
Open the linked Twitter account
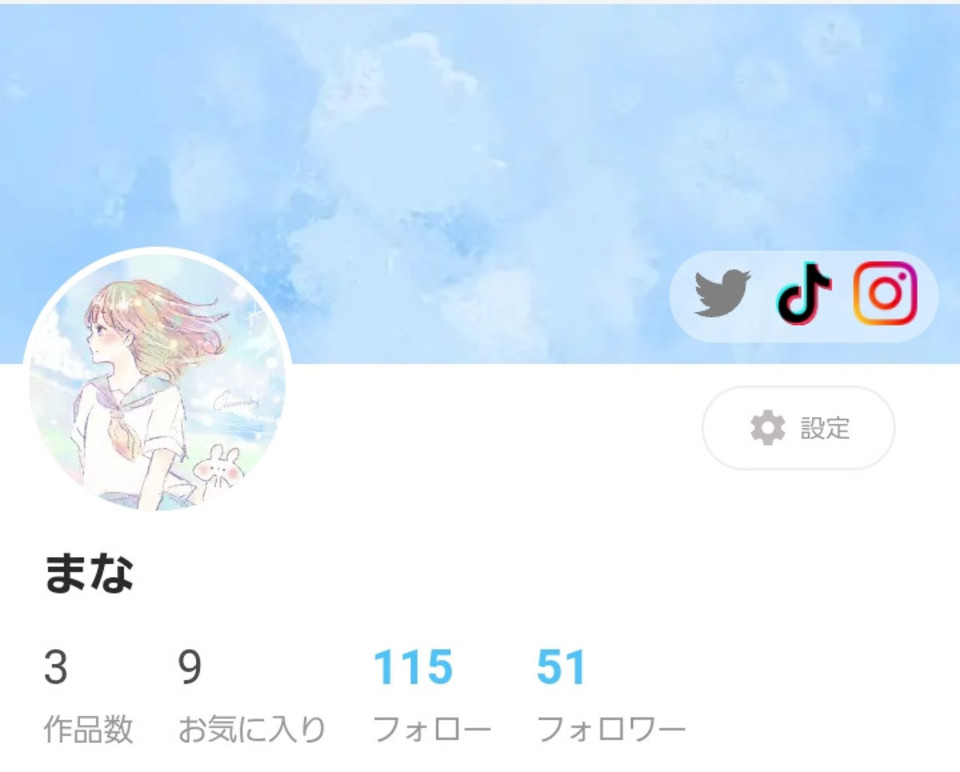tap(723, 295)
